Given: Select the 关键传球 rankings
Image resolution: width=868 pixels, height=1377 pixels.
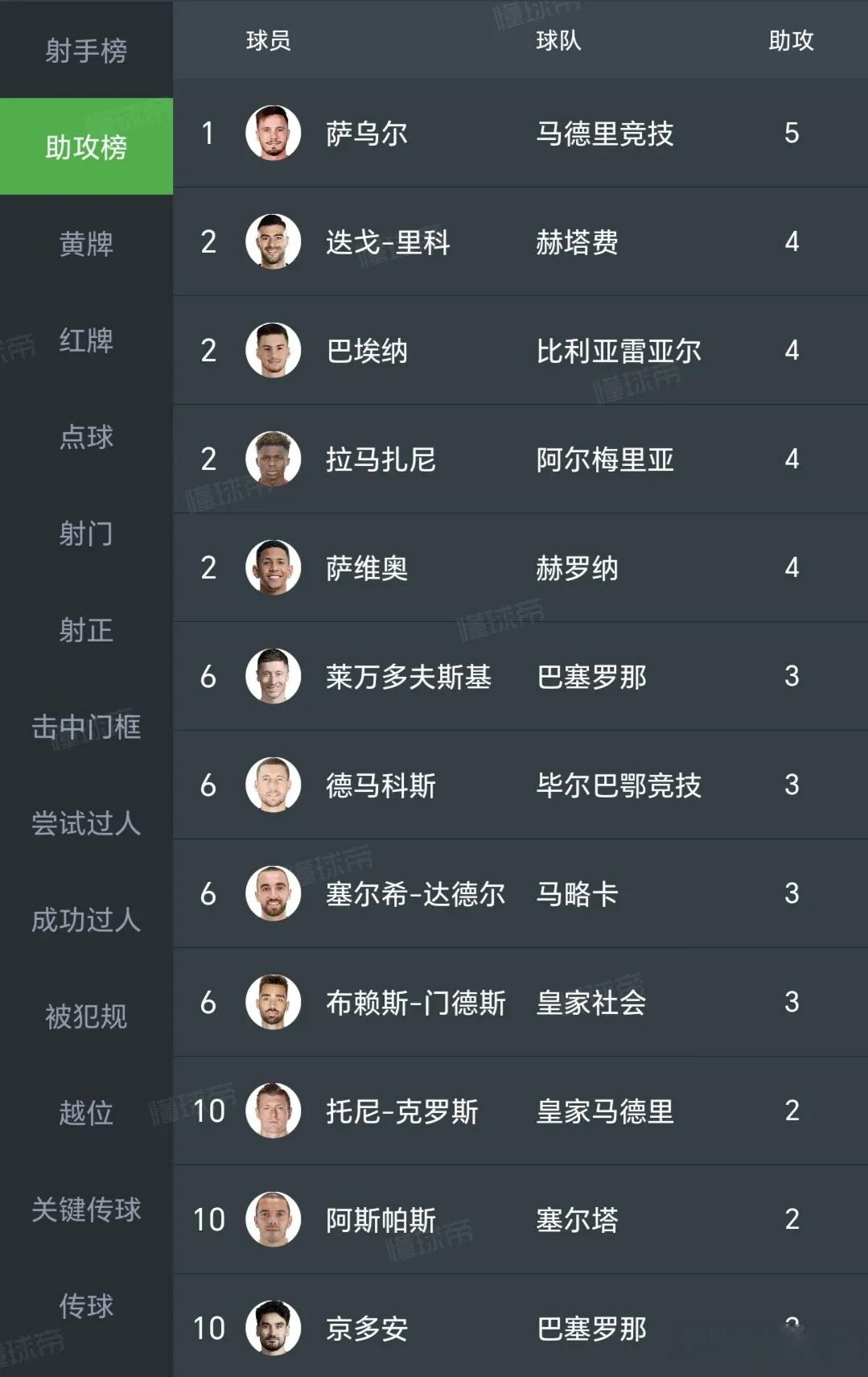Looking at the screenshot, I should point(85,1210).
